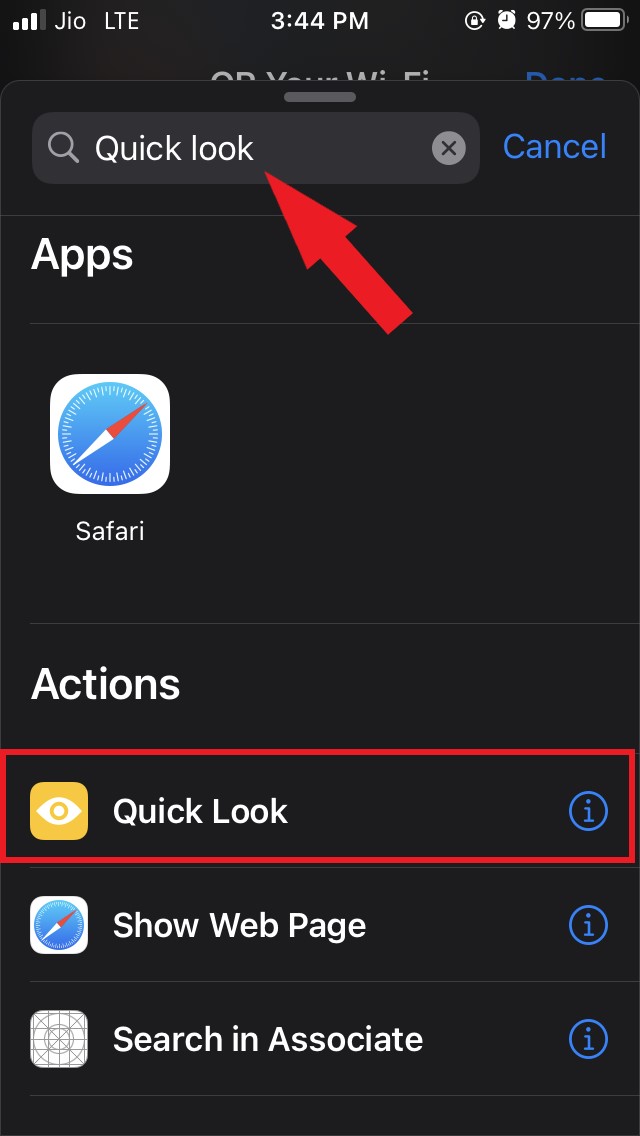The image size is (640, 1136).
Task: View info about Show Web Page
Action: coord(588,925)
